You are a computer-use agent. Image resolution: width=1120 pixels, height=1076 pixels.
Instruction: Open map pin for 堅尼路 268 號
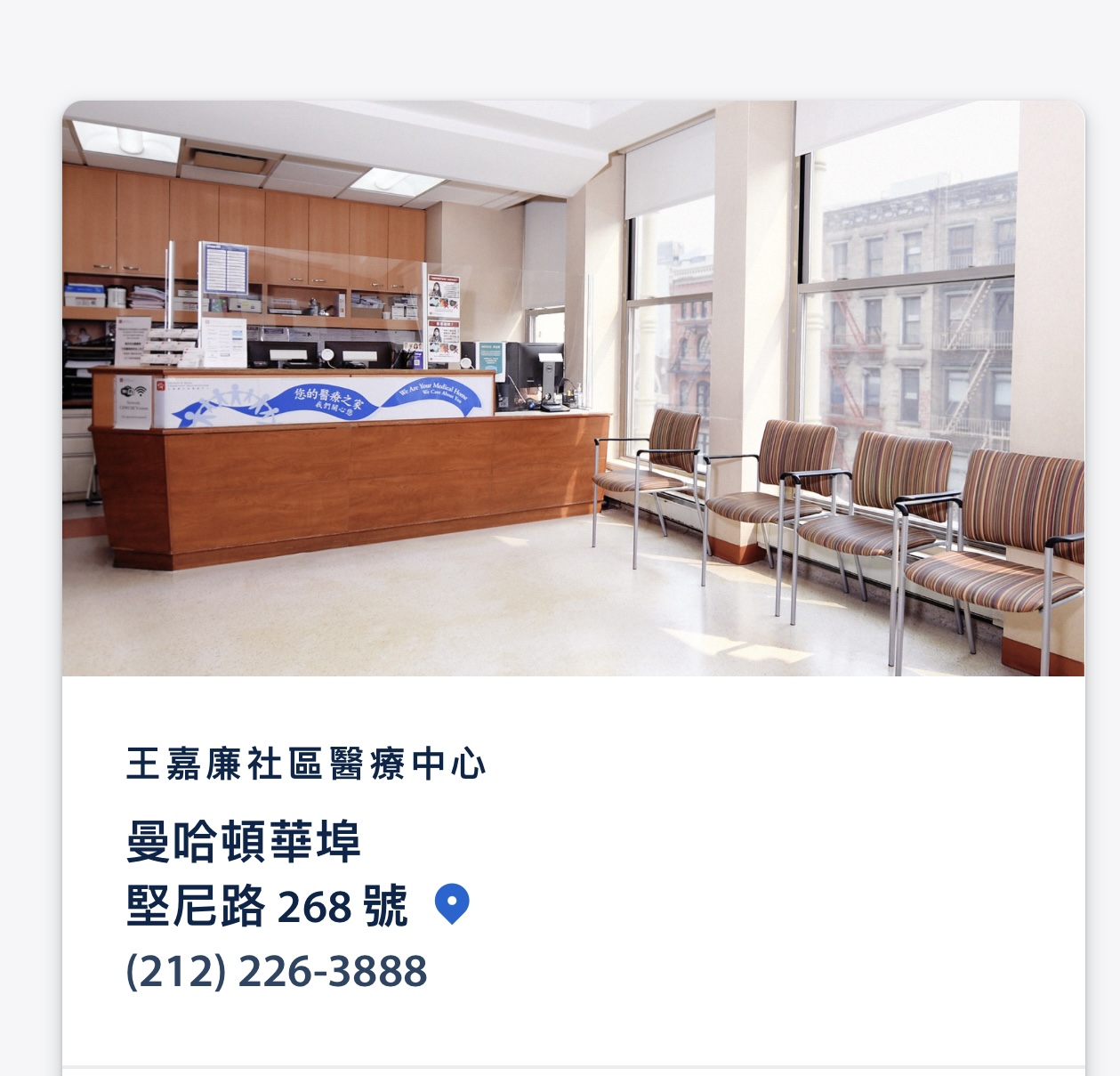click(451, 904)
